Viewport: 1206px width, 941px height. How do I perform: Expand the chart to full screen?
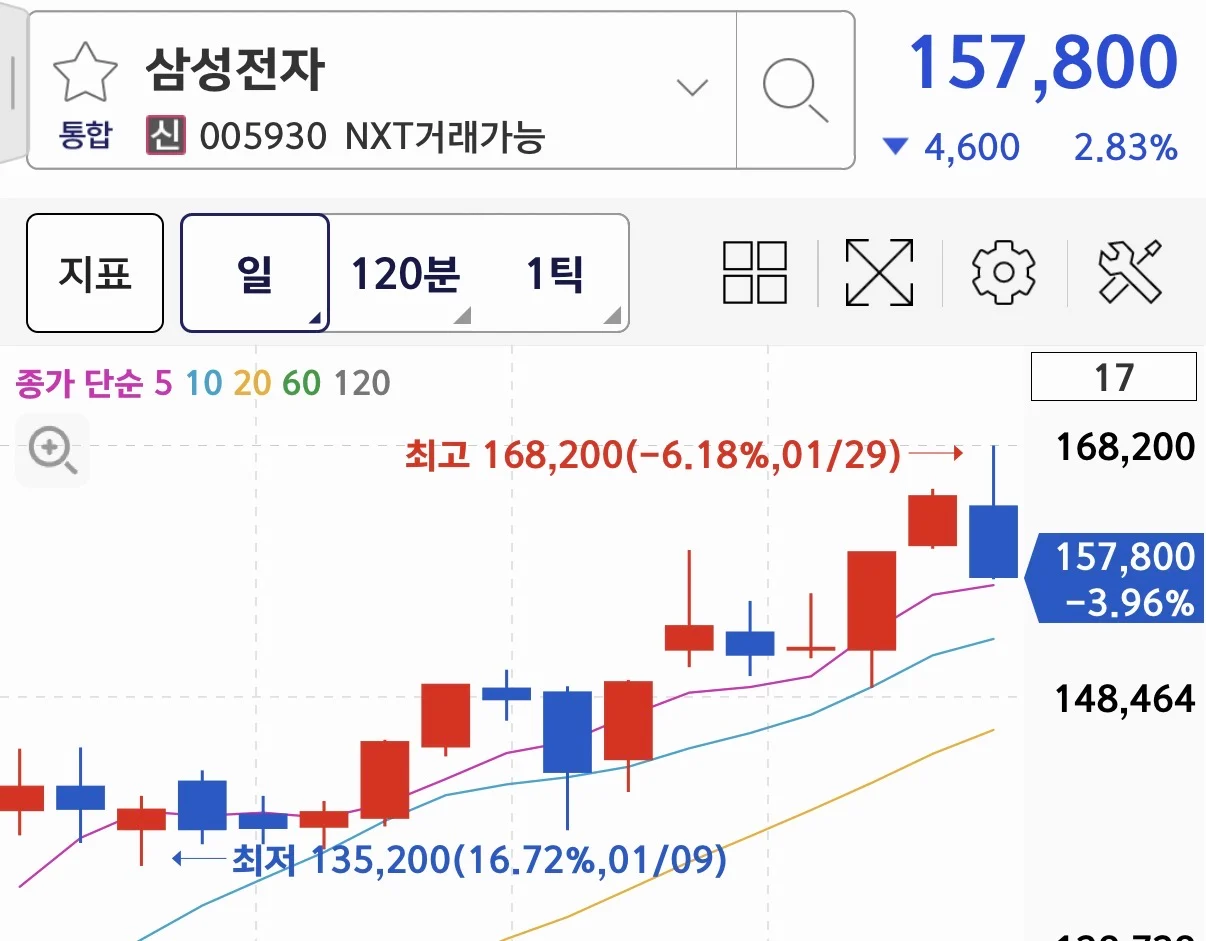(x=879, y=272)
